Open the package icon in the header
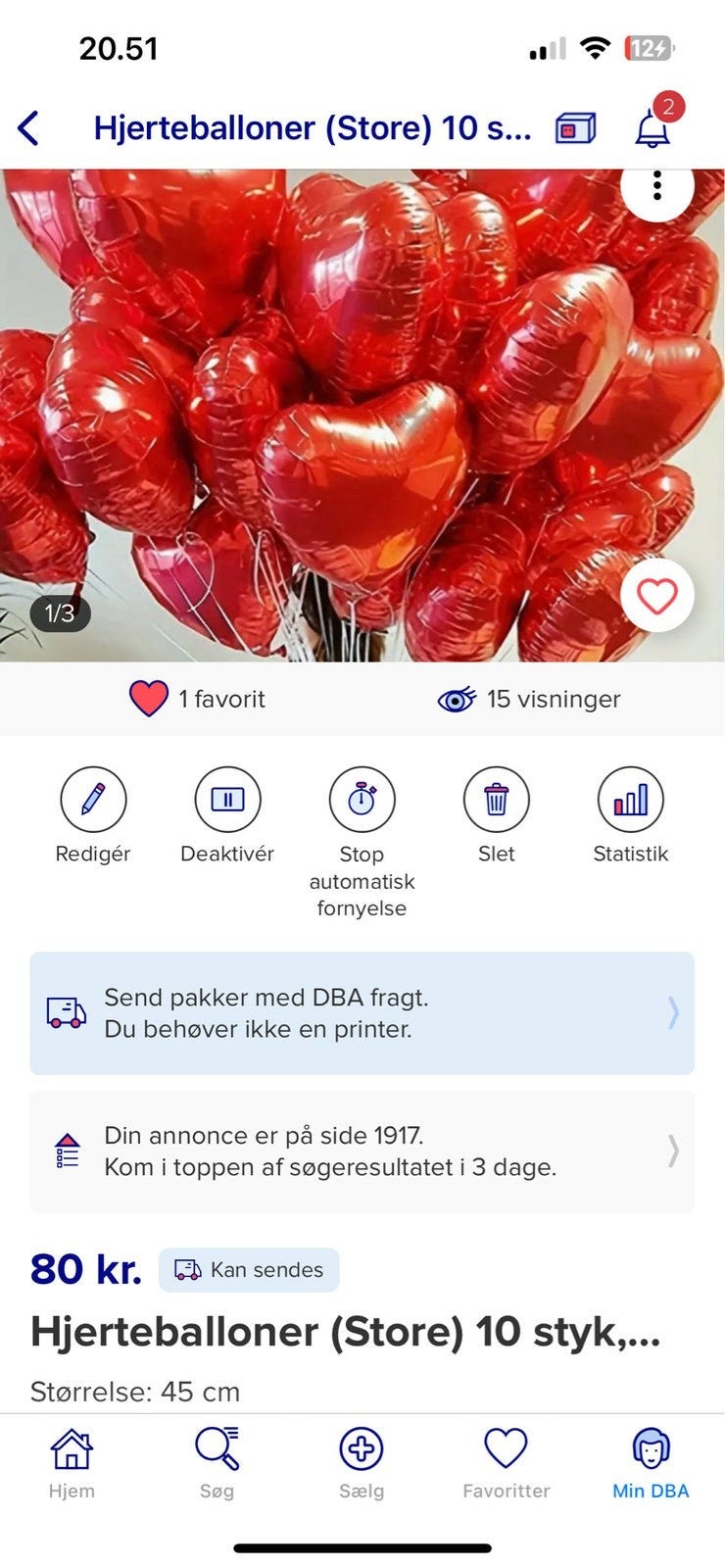725x1568 pixels. tap(575, 128)
